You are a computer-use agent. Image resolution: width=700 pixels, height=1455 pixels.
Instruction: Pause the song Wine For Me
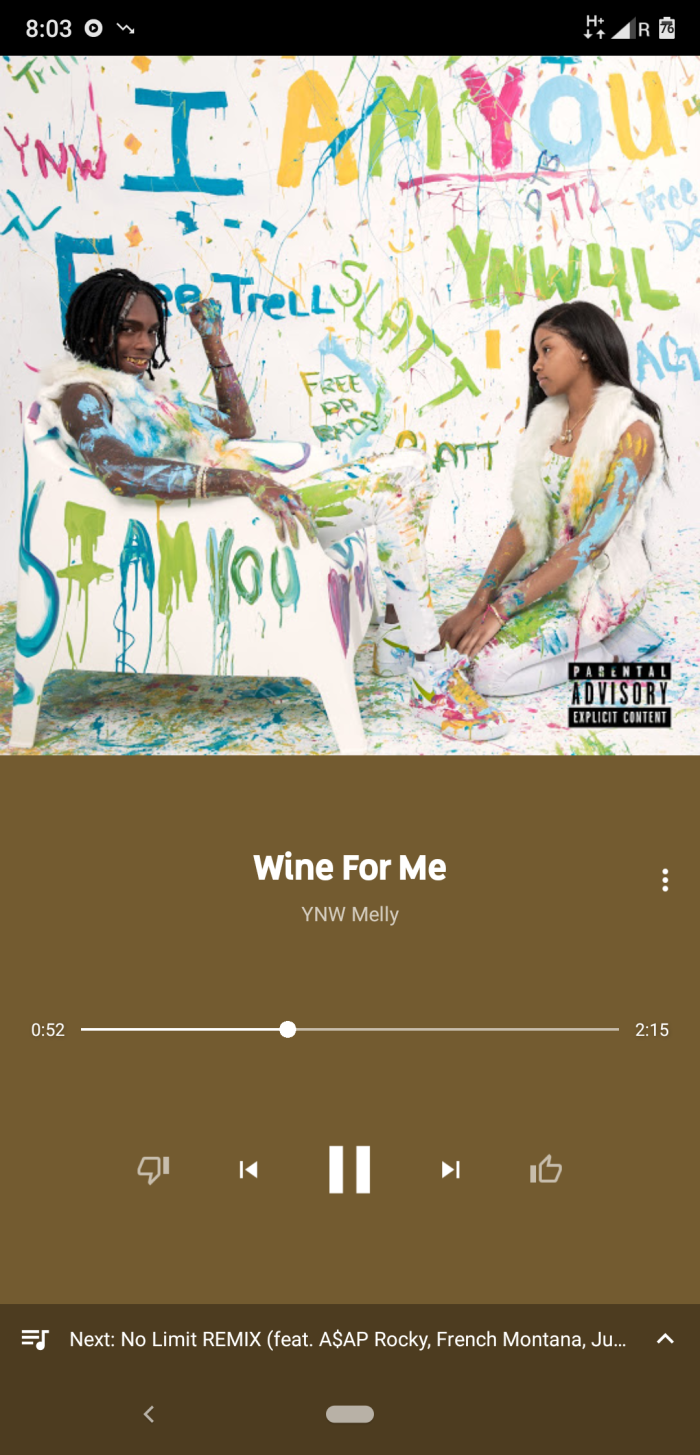[350, 1169]
